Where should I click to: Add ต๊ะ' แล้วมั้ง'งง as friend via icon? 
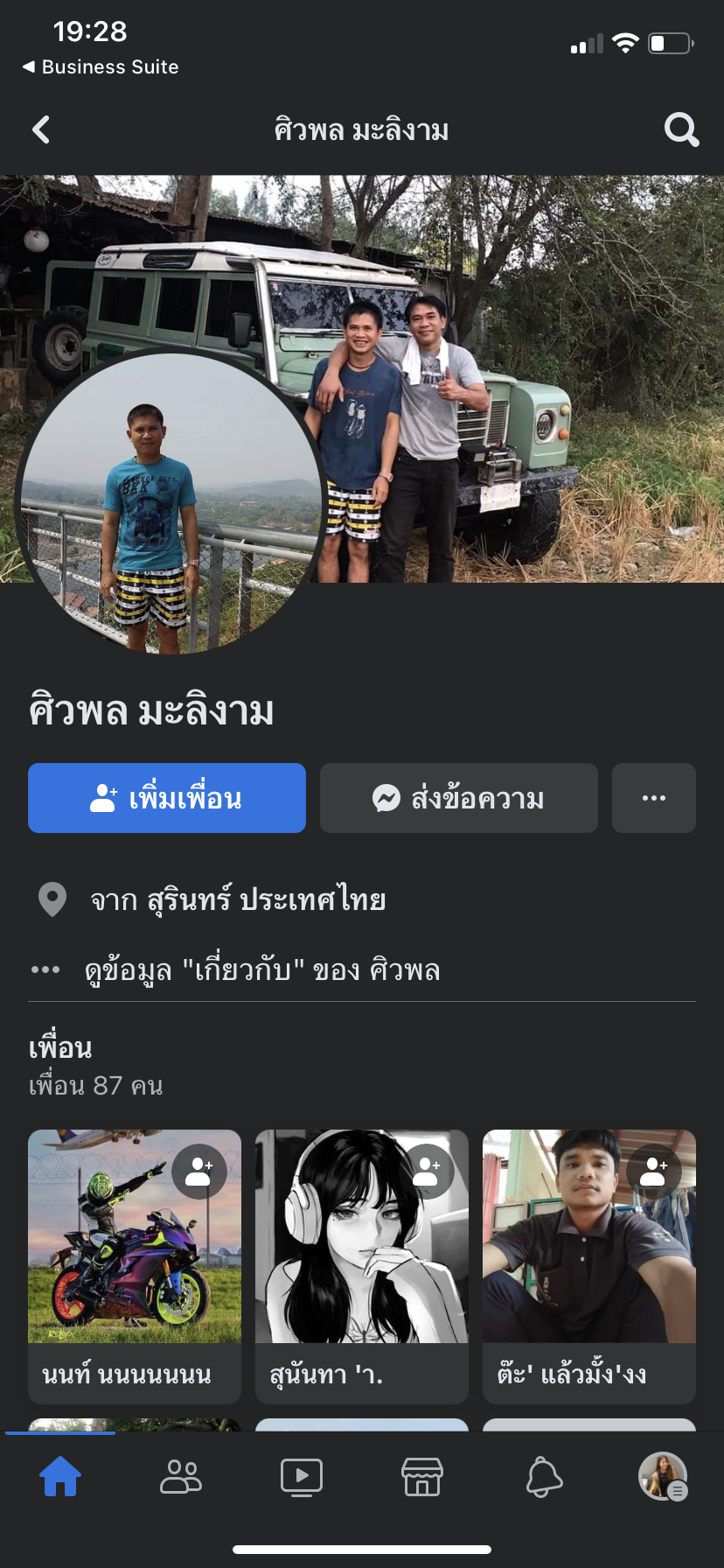pos(654,1171)
